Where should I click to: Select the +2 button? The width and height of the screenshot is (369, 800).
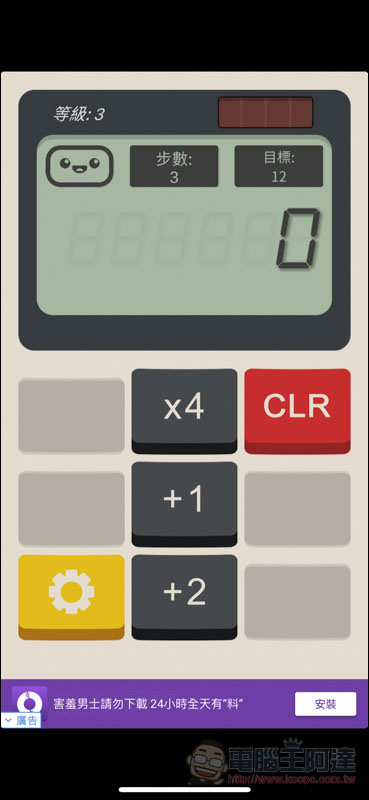point(184,596)
